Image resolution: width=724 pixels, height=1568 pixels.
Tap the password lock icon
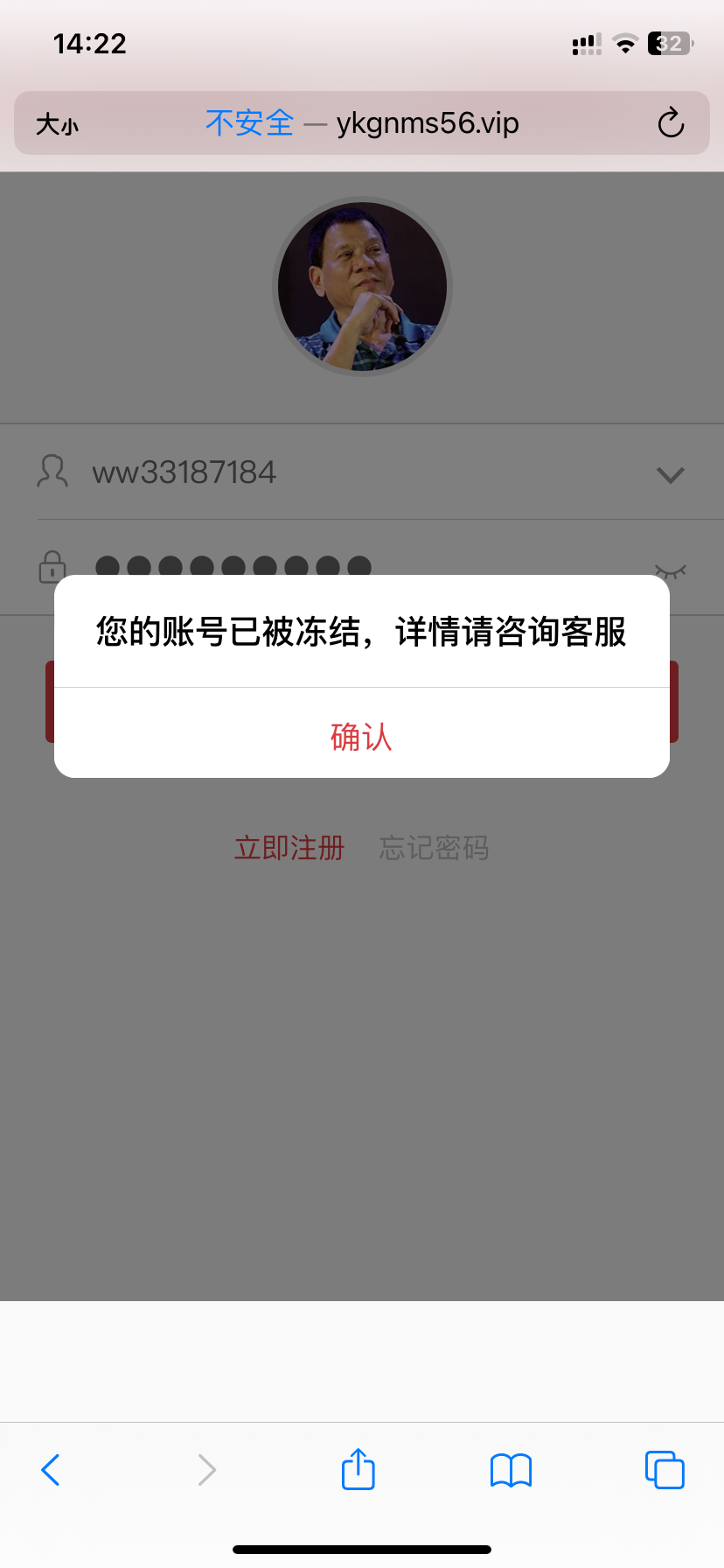pyautogui.click(x=52, y=566)
